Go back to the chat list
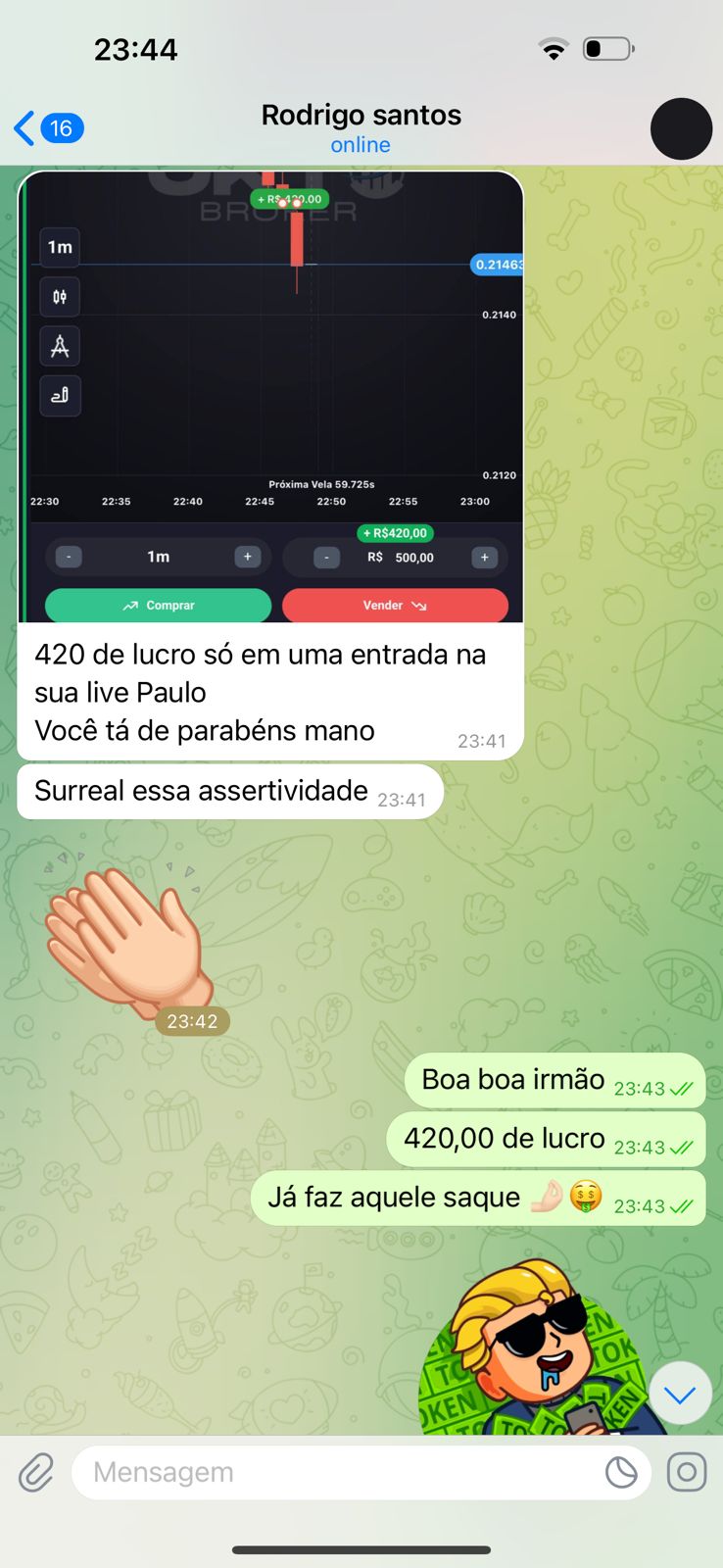723x1568 pixels. coord(47,128)
